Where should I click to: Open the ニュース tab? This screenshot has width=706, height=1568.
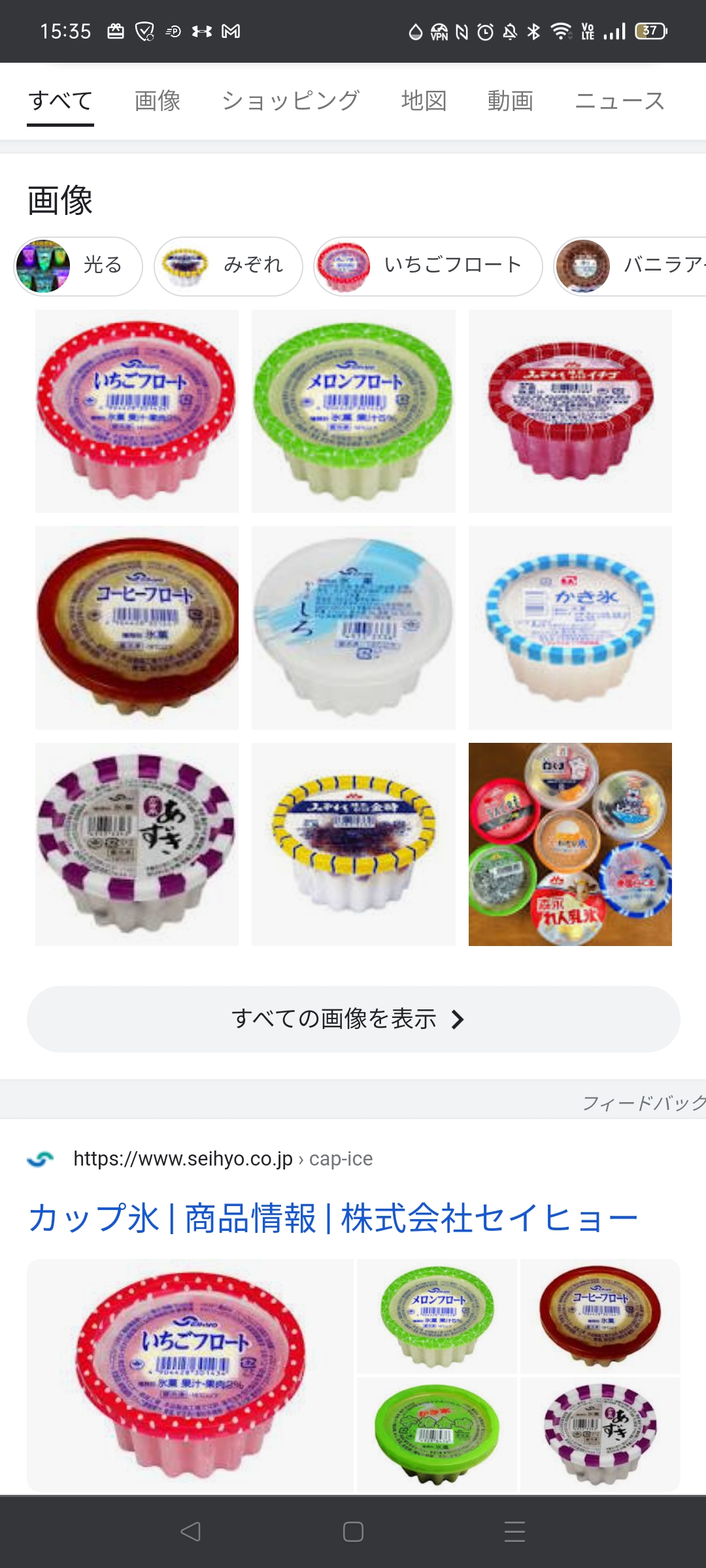pyautogui.click(x=619, y=101)
